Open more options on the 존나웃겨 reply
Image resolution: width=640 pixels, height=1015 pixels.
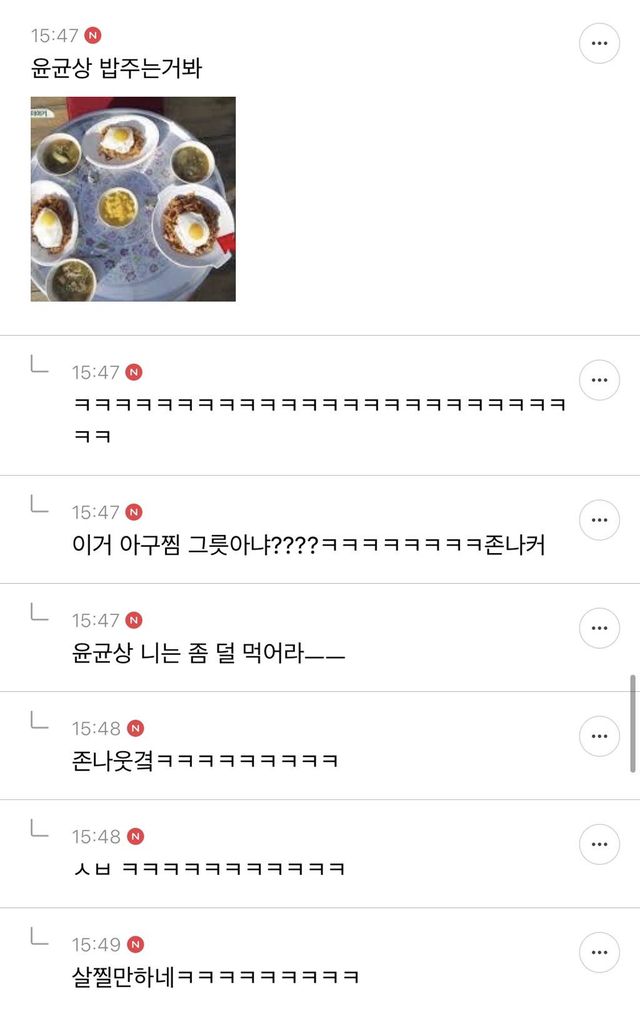(599, 736)
